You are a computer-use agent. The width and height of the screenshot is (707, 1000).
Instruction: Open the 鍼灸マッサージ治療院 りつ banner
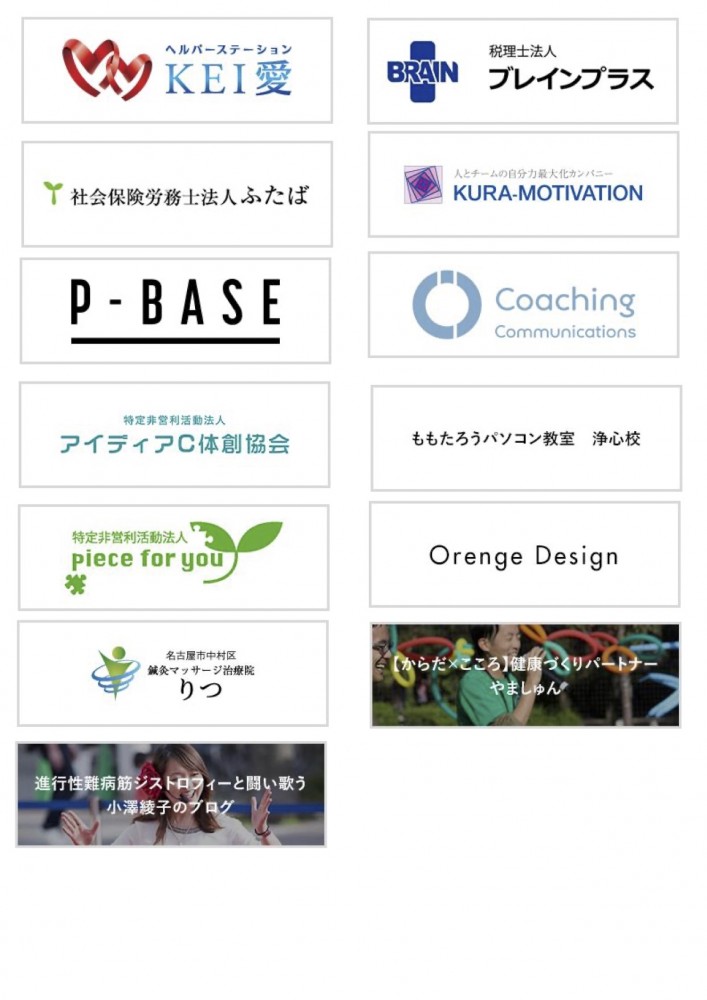tap(172, 673)
